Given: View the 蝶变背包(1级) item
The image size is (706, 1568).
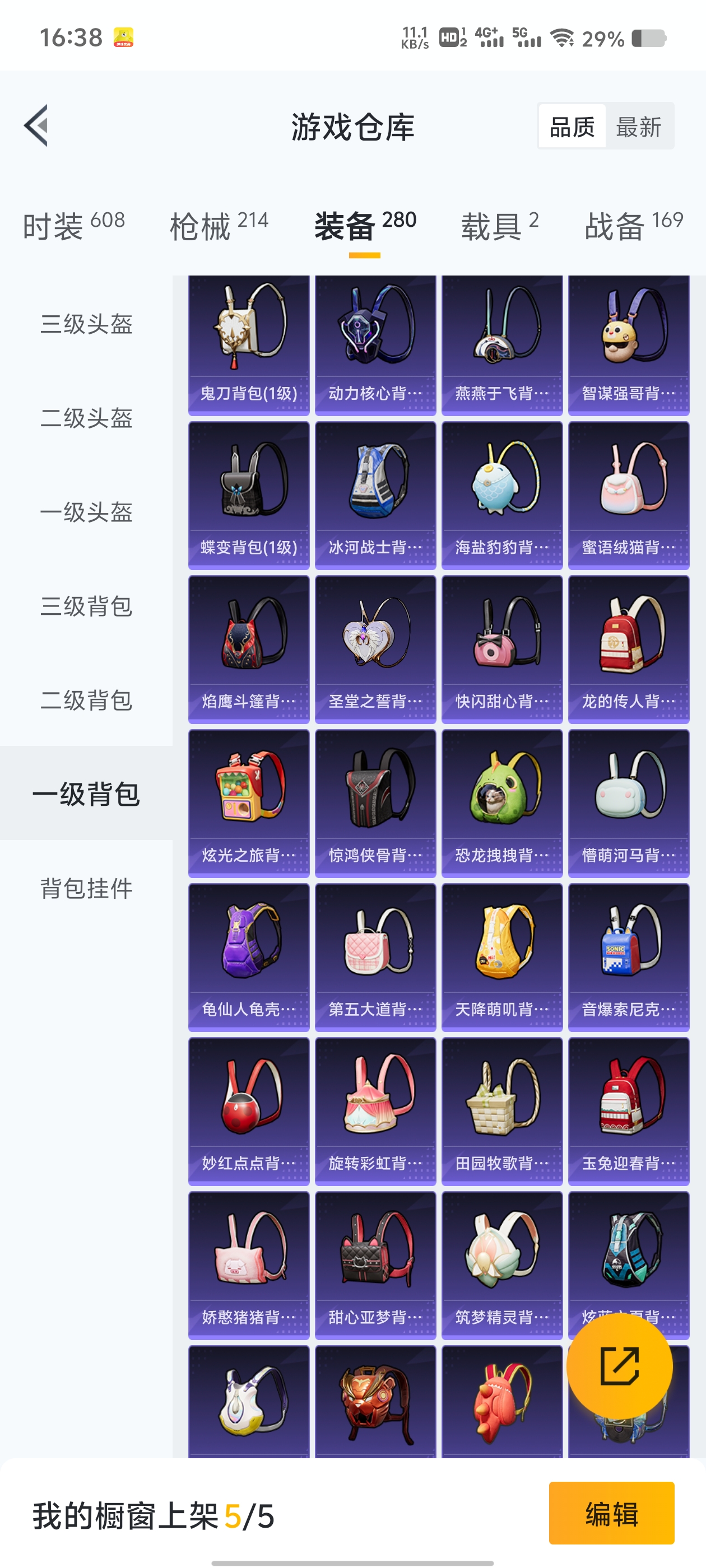Looking at the screenshot, I should [x=249, y=496].
